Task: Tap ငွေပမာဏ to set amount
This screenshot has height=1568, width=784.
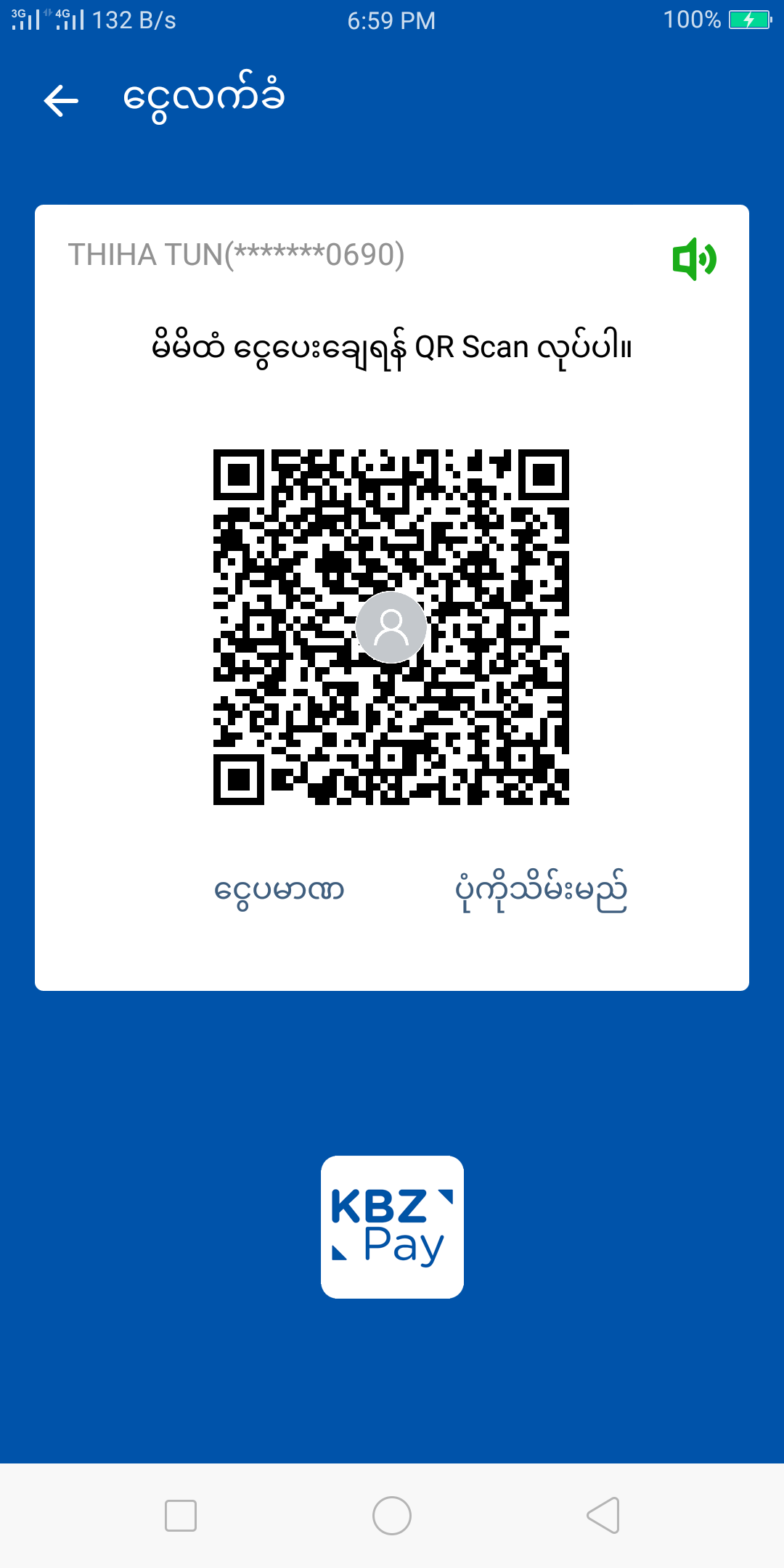Action: tap(279, 890)
